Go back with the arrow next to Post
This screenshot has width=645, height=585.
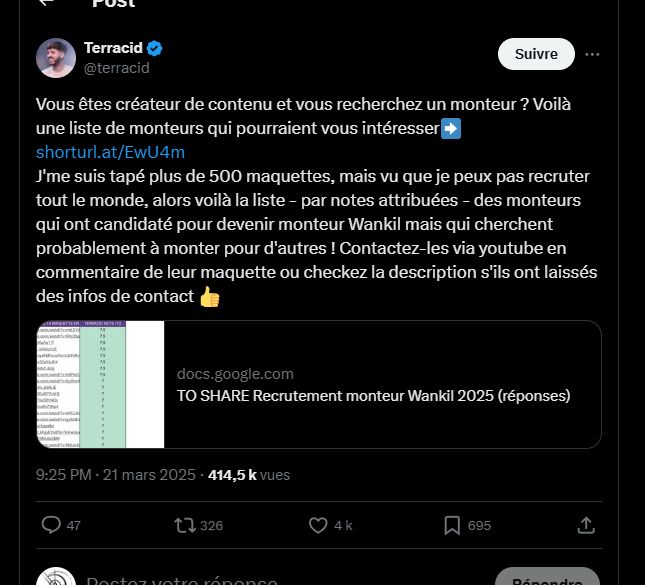point(46,2)
